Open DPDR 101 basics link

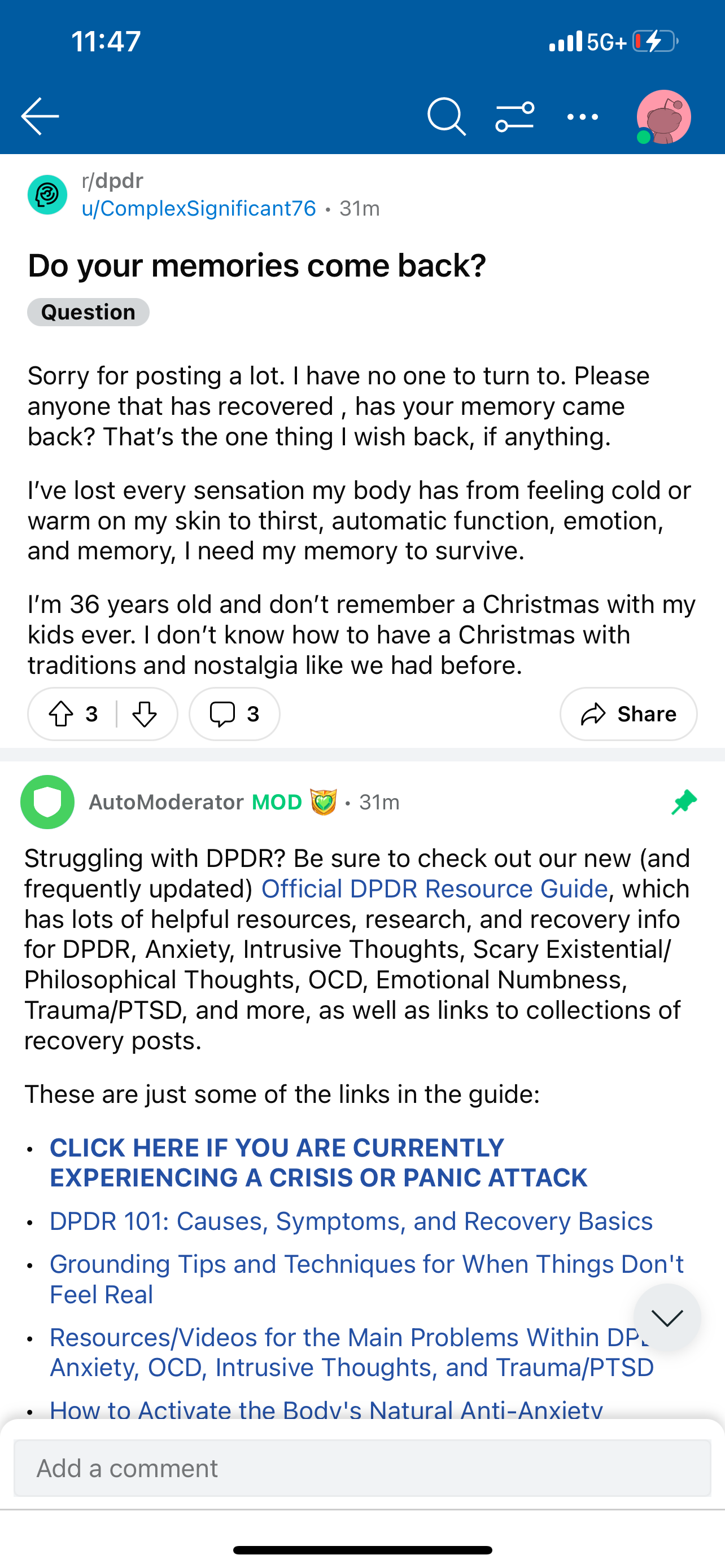(351, 1221)
